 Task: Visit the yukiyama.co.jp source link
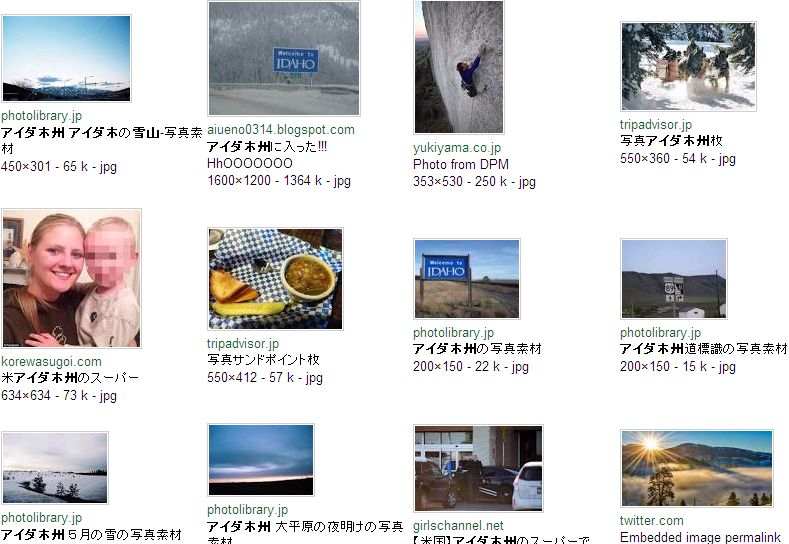(457, 148)
